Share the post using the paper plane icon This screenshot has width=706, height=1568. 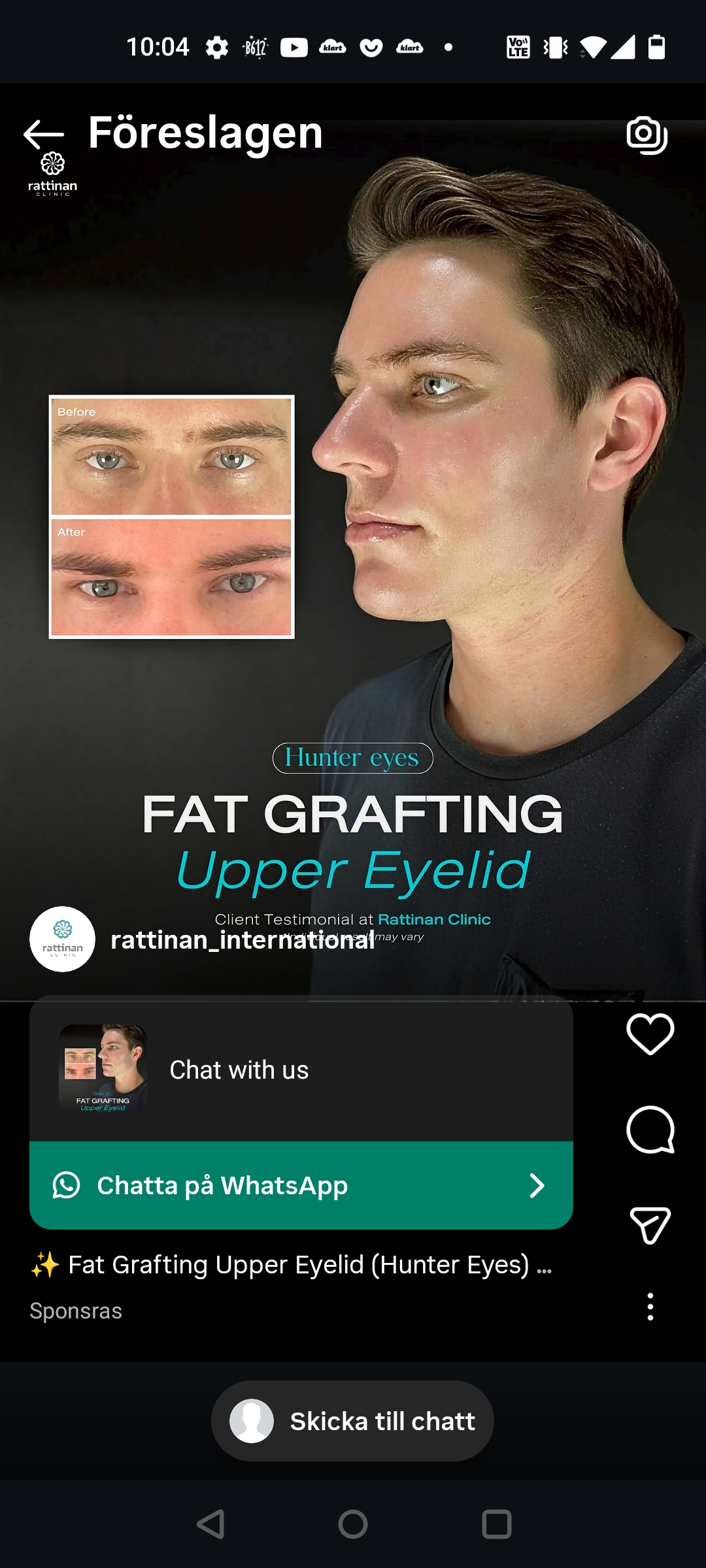click(650, 1226)
